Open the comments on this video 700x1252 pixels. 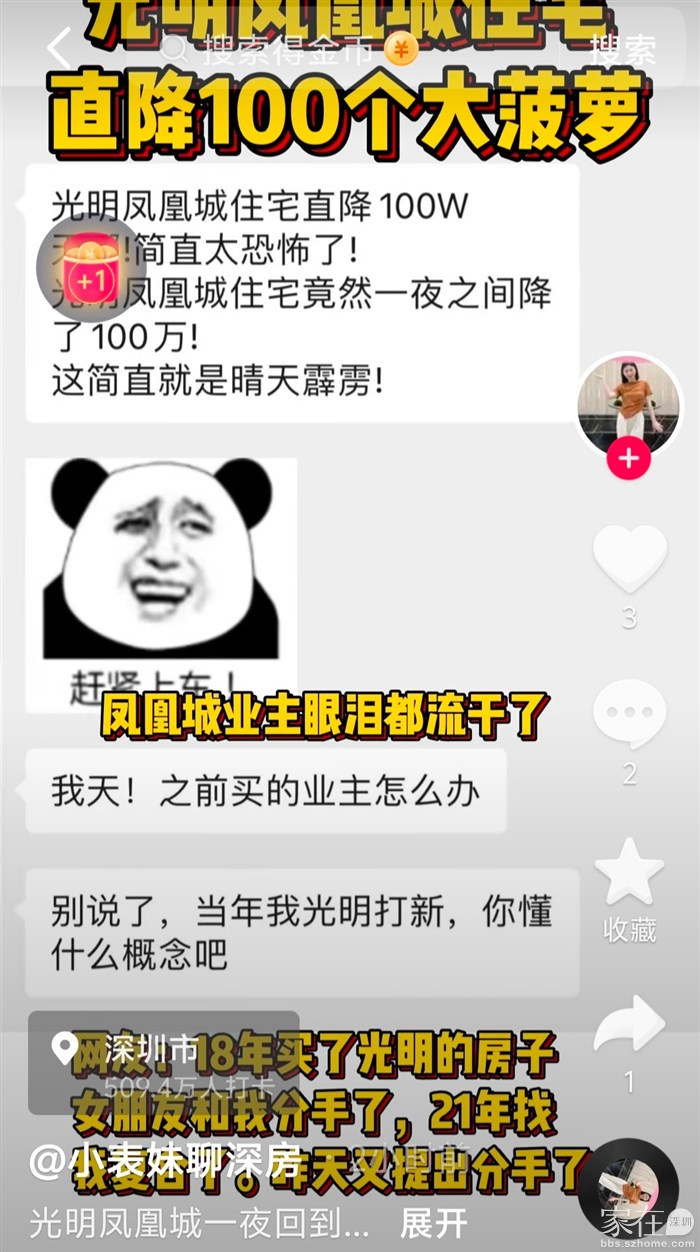click(x=629, y=714)
